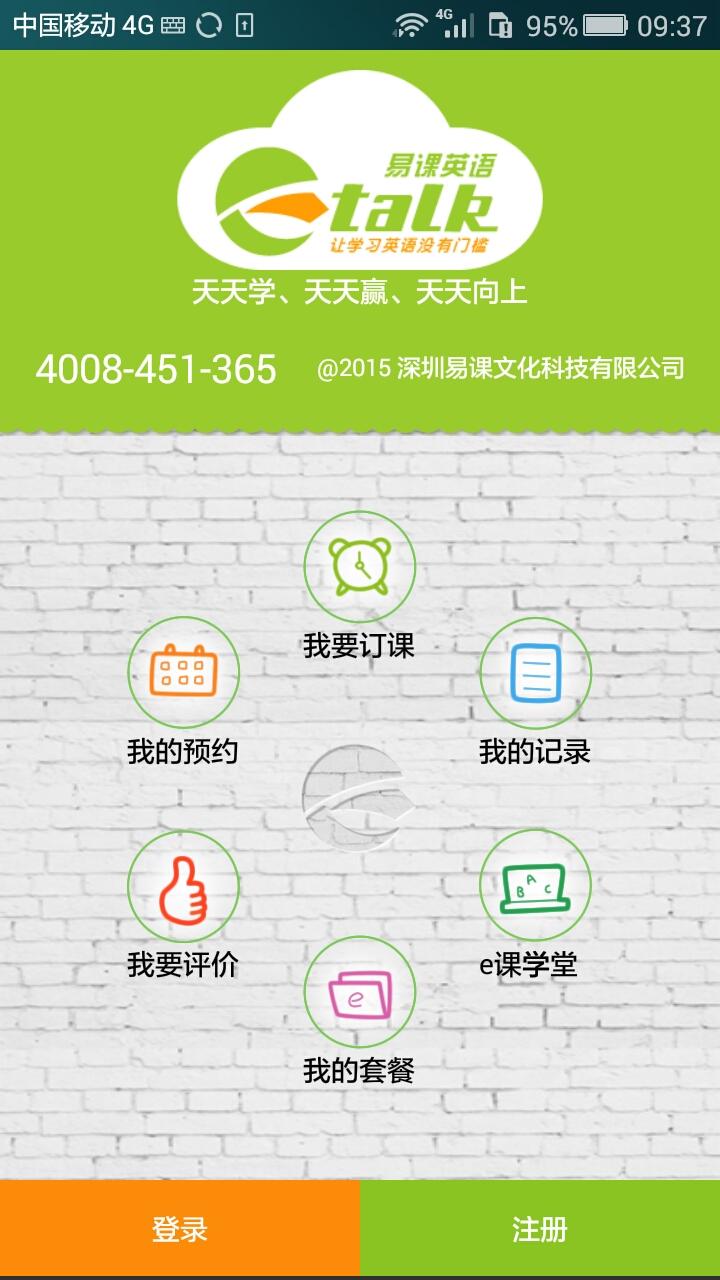
Task: Open 我要评价 to rate a lesson
Action: click(x=183, y=887)
